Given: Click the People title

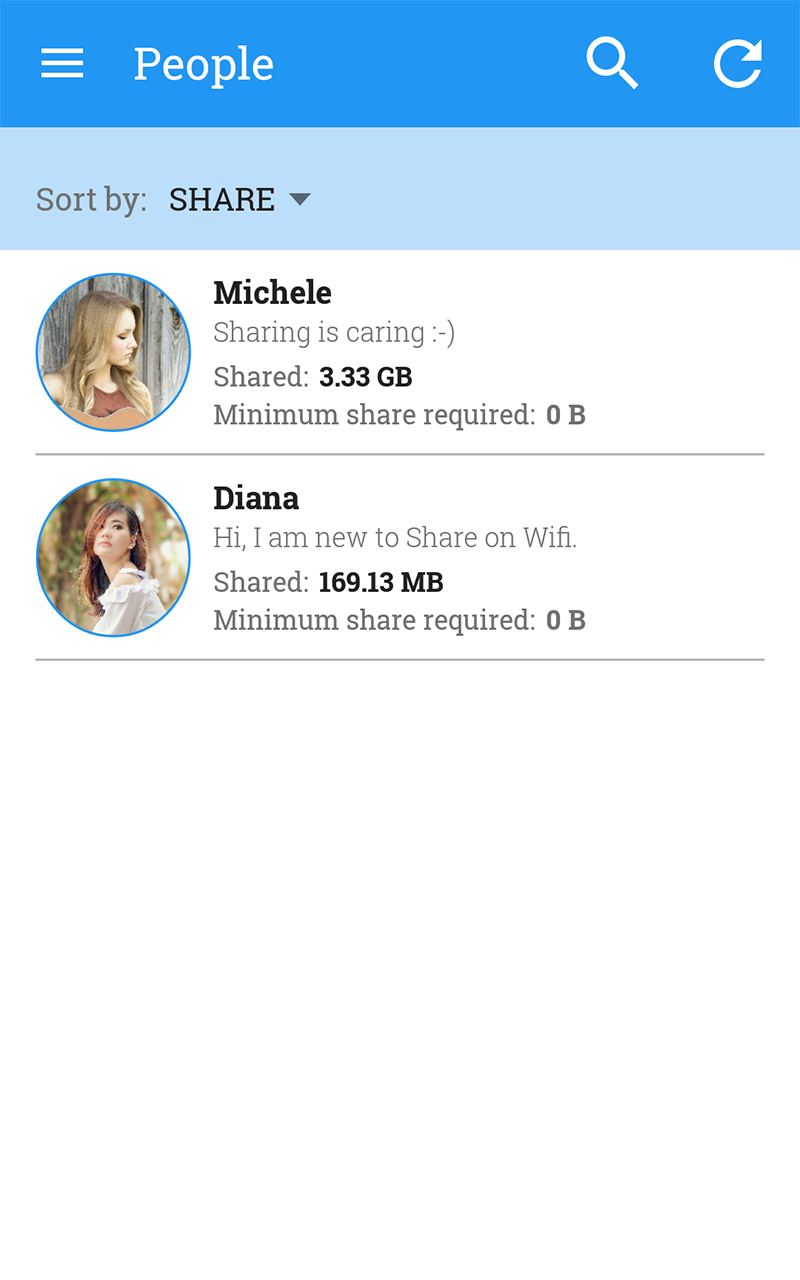Looking at the screenshot, I should pos(203,63).
